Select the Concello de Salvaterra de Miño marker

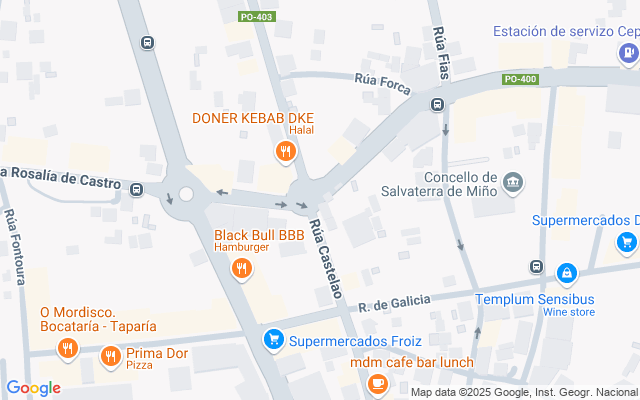coord(513,181)
